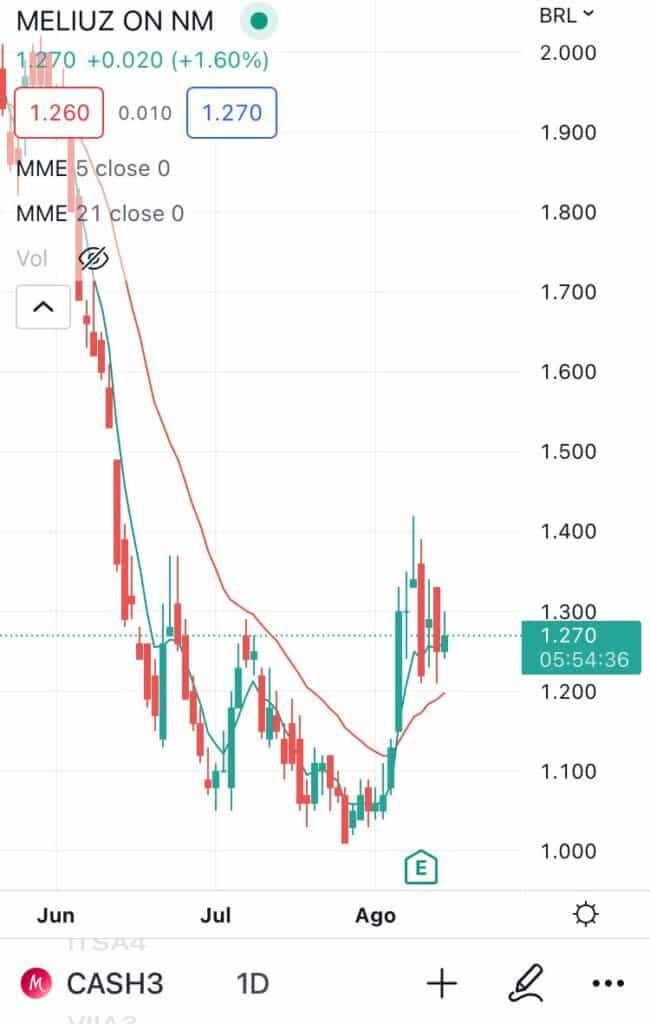Tap the 1.270 buy price button
The height and width of the screenshot is (1024, 650).
tap(231, 113)
